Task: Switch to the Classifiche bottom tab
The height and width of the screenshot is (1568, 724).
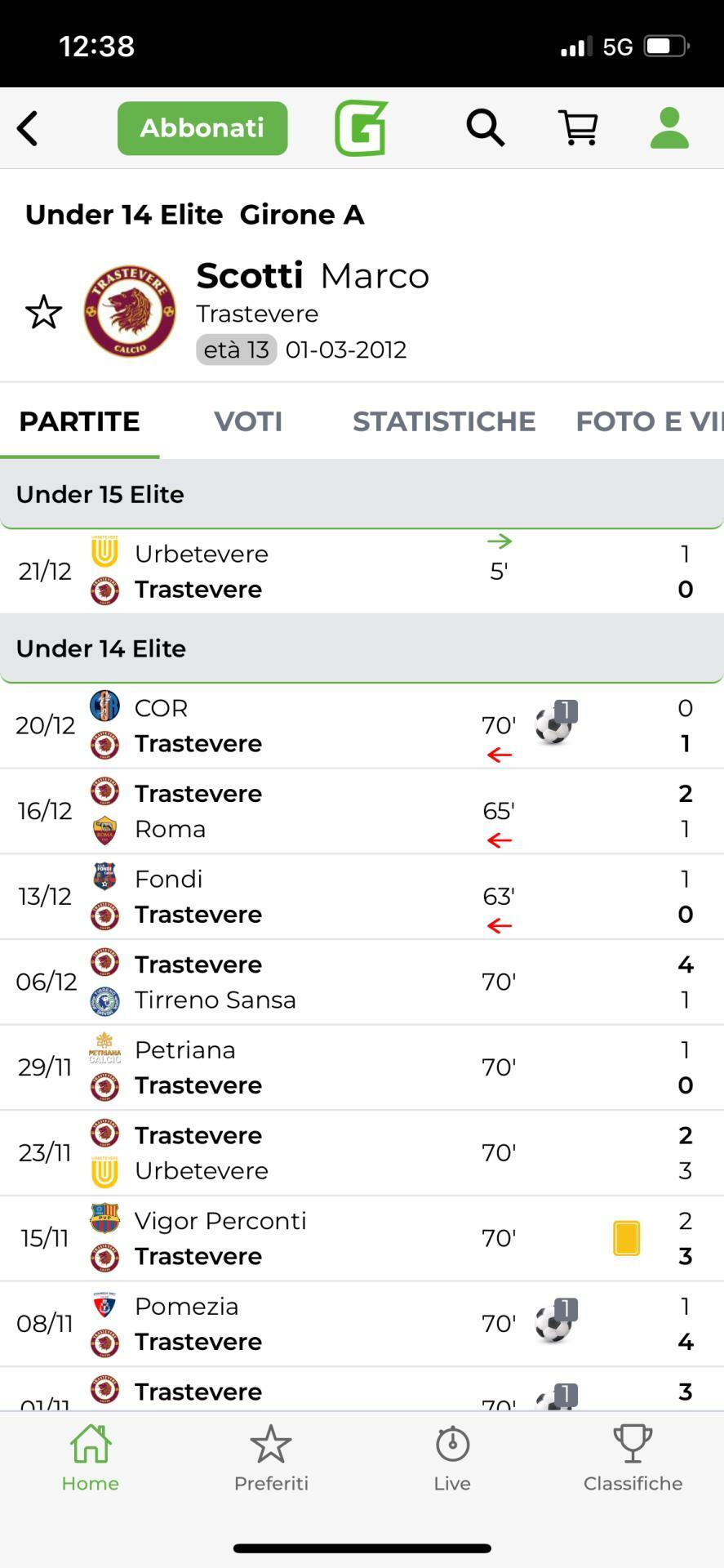Action: [x=633, y=1459]
